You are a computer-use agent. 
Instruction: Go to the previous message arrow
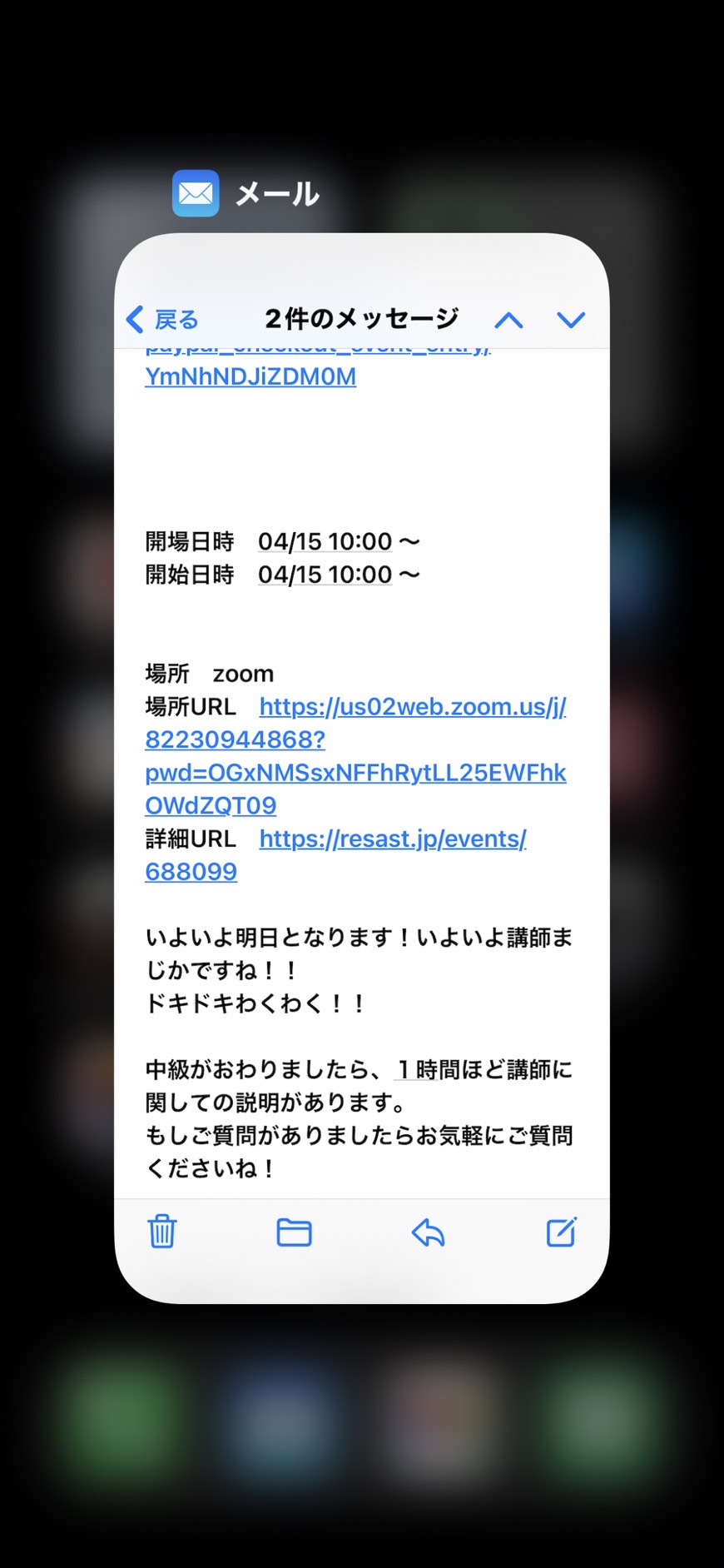point(508,320)
